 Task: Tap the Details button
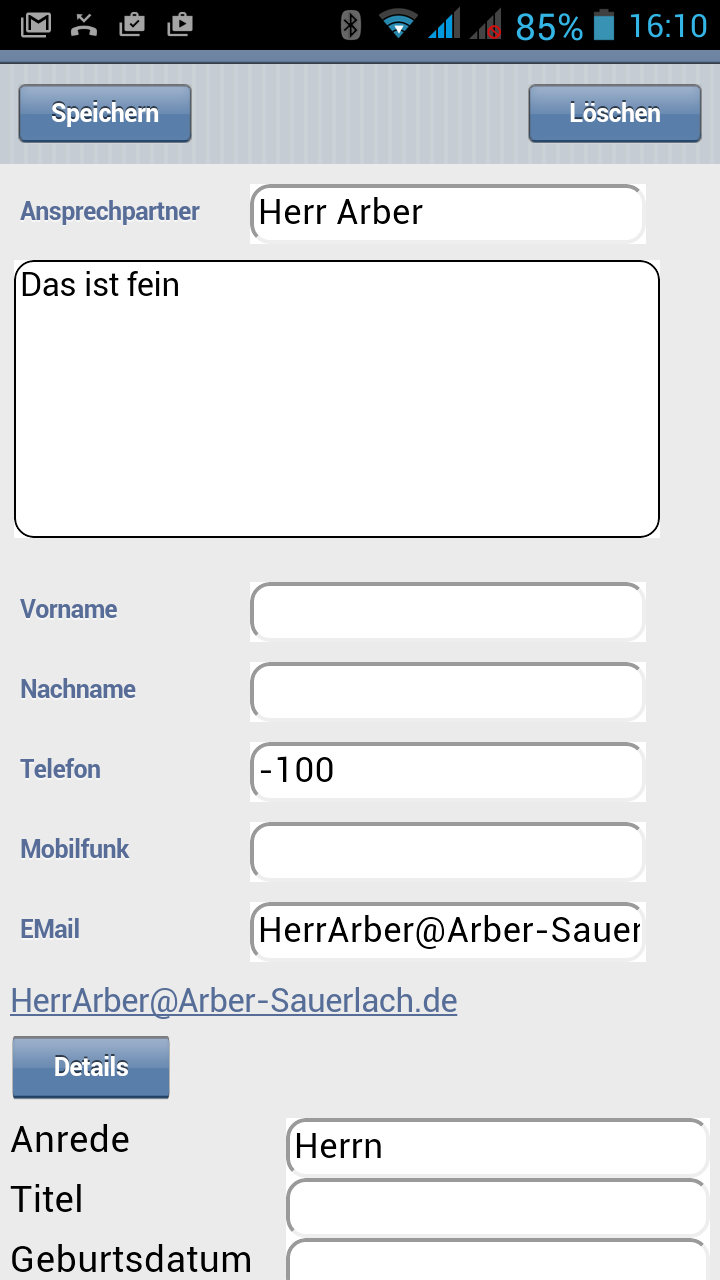click(91, 1067)
